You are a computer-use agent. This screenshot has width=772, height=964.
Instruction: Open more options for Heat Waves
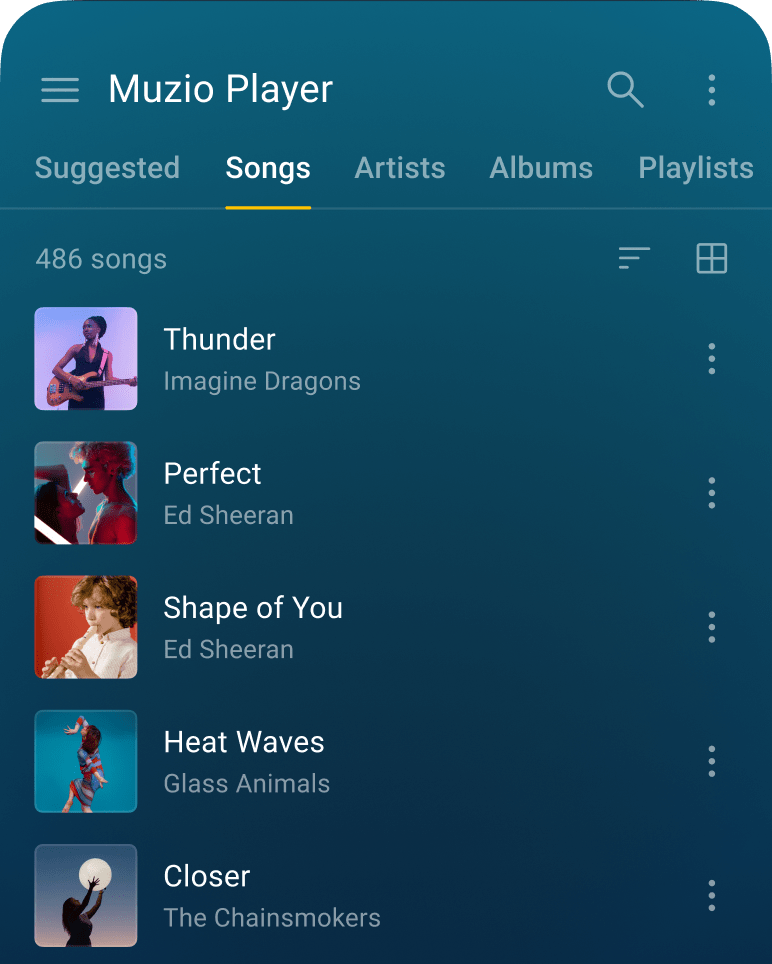coord(711,761)
